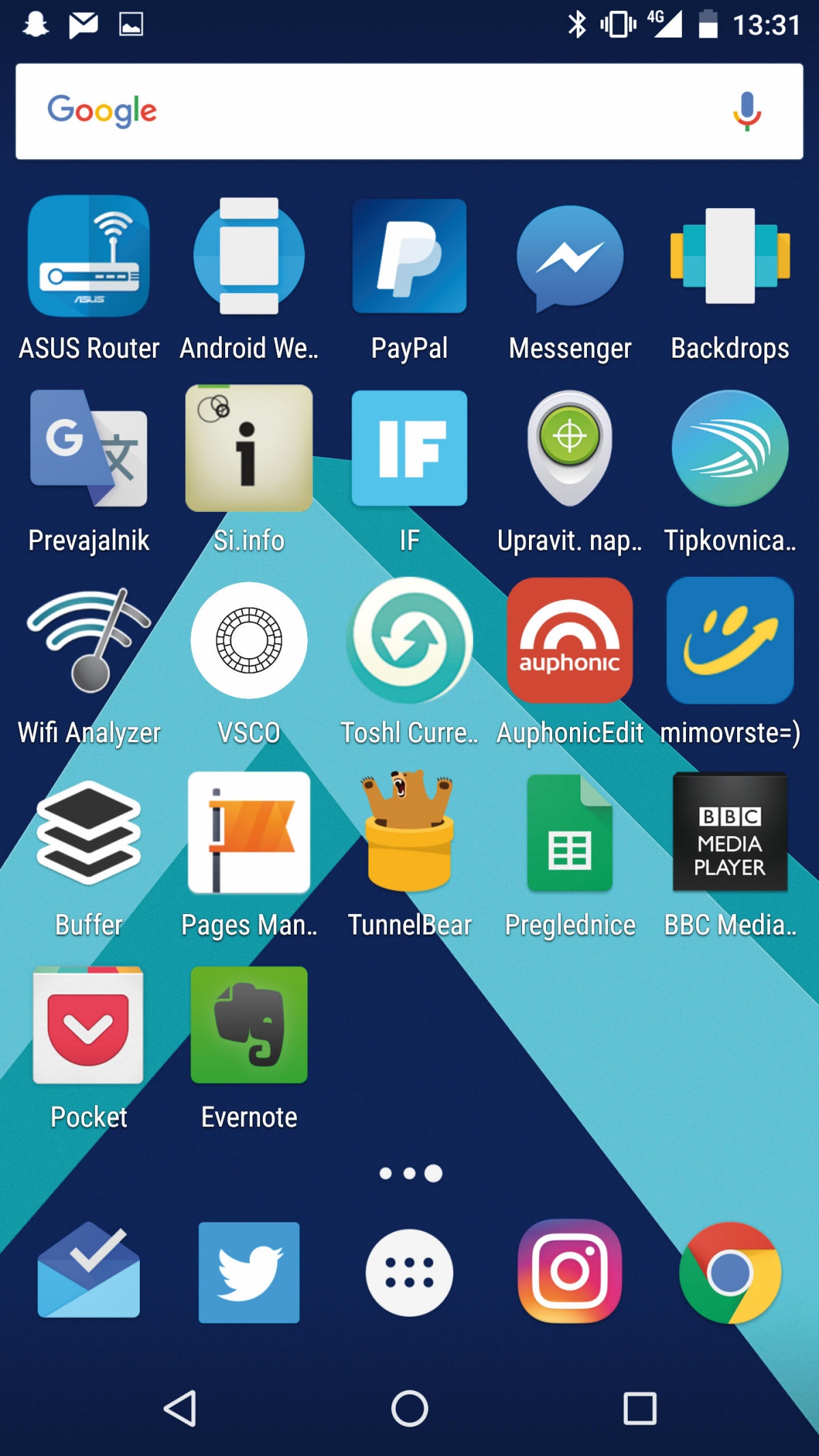Viewport: 819px width, 1456px height.
Task: Open the Backdrops app
Action: (730, 257)
